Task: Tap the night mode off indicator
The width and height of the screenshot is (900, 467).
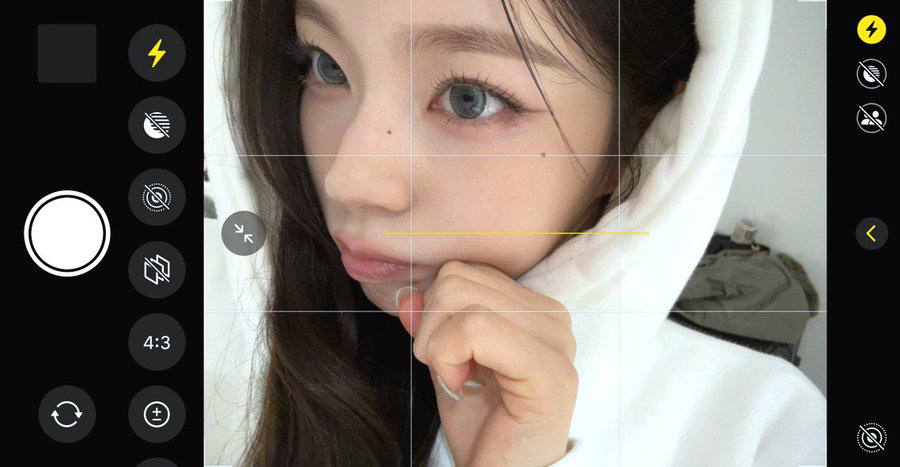Action: 872,74
